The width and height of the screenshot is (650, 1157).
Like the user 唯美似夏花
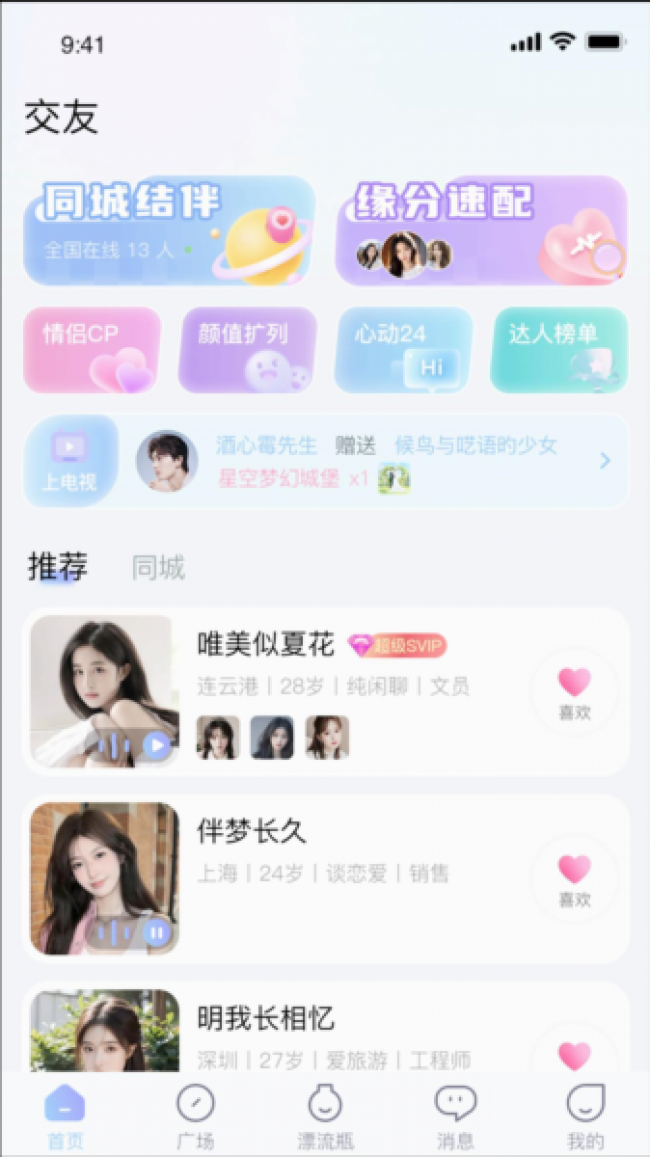pyautogui.click(x=574, y=692)
